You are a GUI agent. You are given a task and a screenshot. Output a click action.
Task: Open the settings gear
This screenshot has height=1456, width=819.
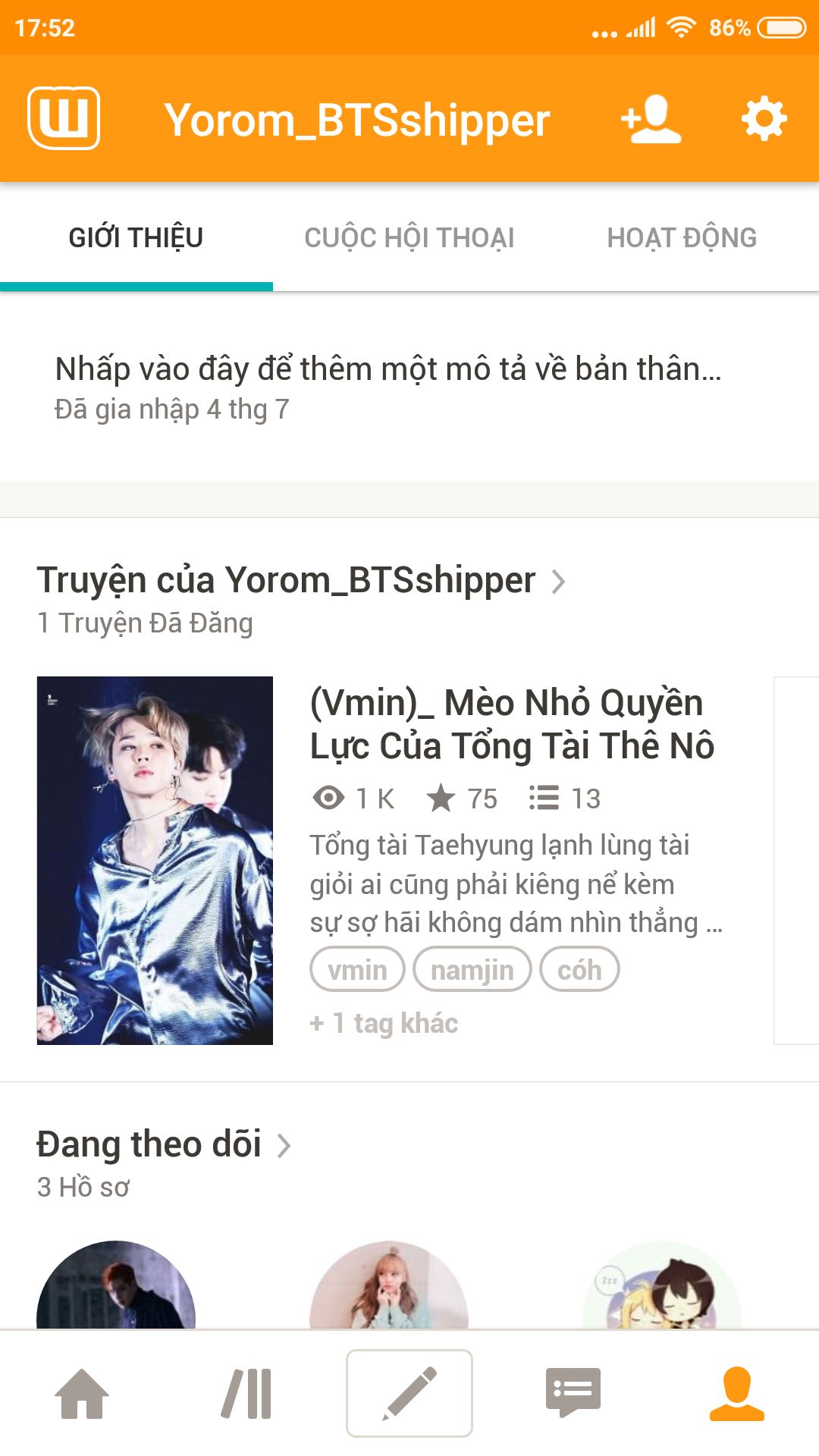coord(764,119)
